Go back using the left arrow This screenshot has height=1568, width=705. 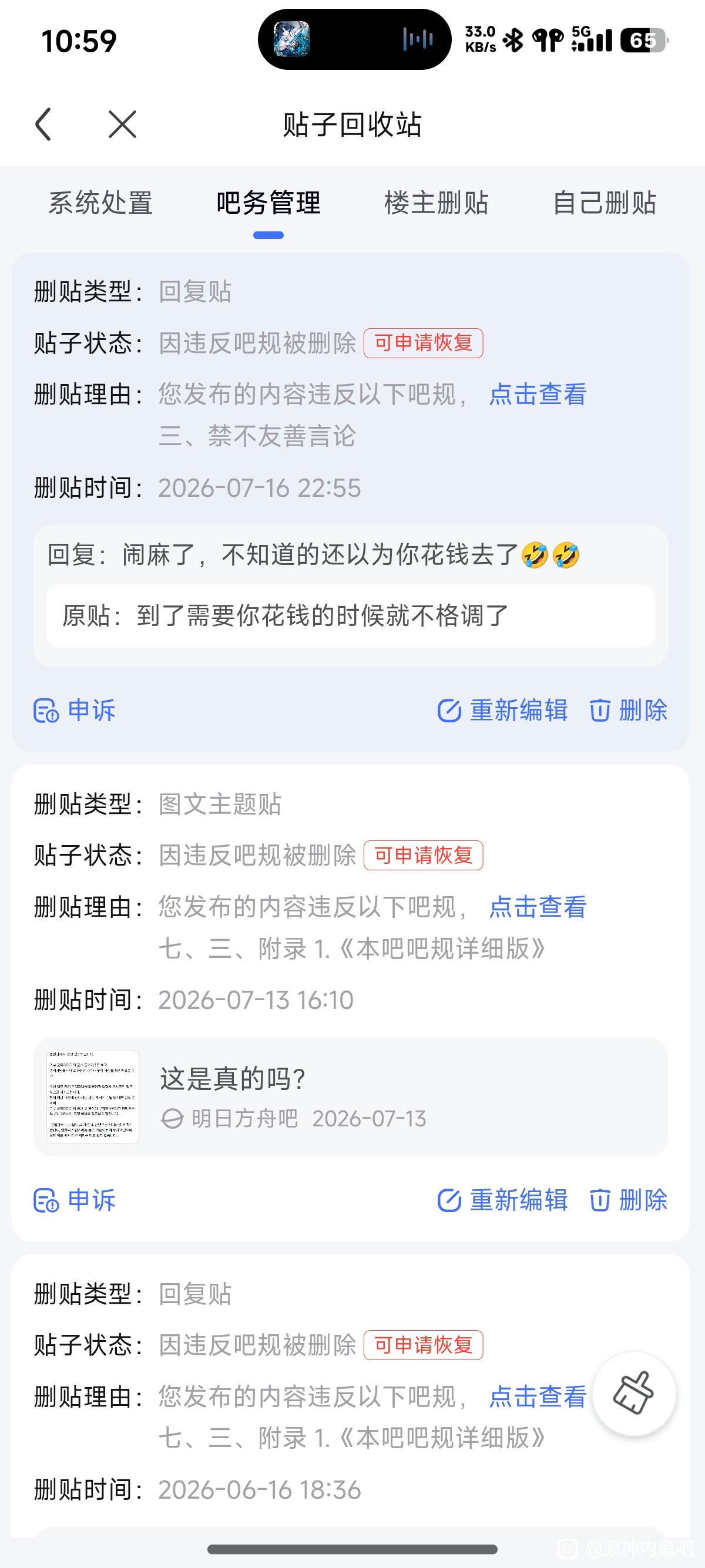point(43,124)
